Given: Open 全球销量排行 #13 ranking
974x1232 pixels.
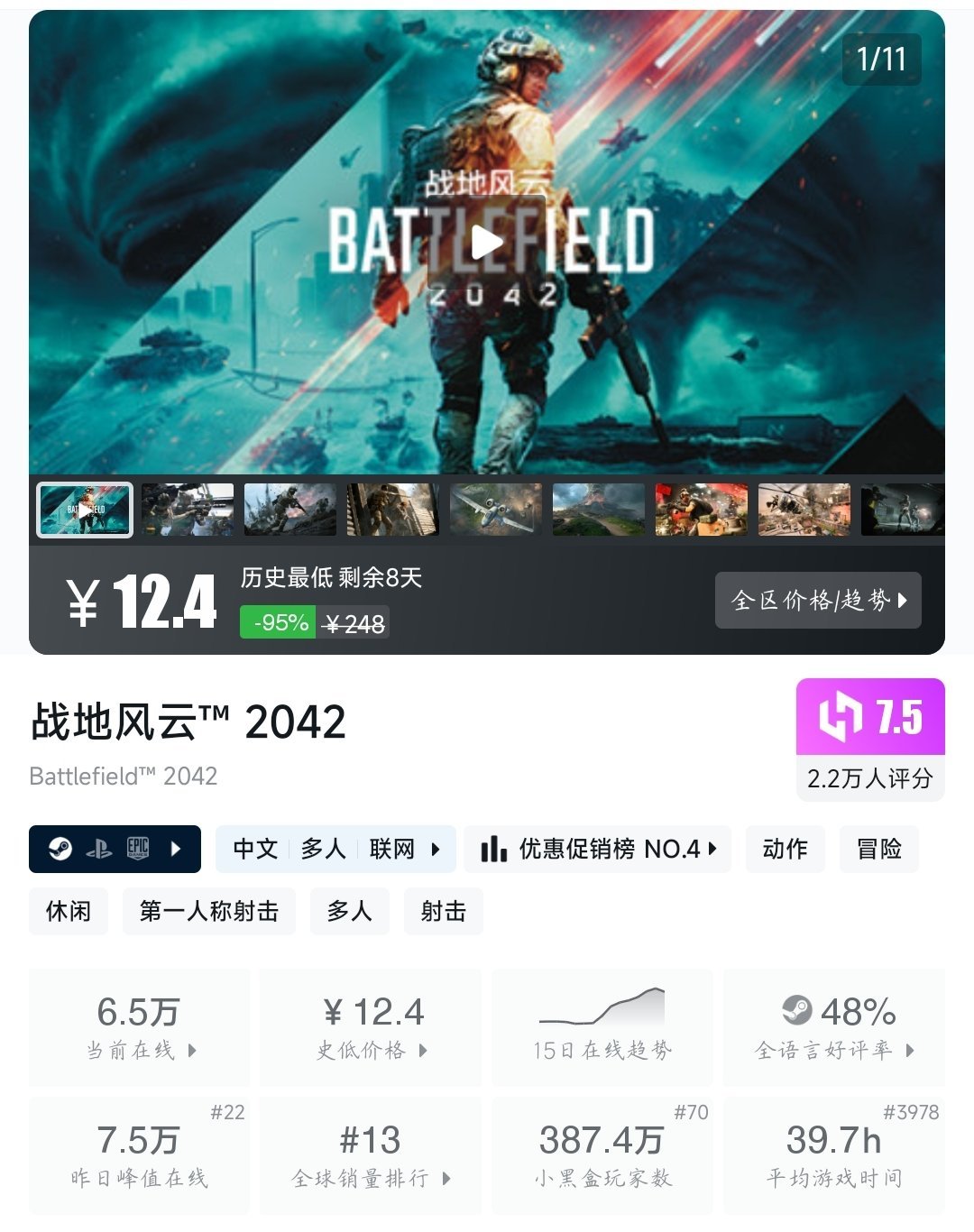Looking at the screenshot, I should point(371,1155).
